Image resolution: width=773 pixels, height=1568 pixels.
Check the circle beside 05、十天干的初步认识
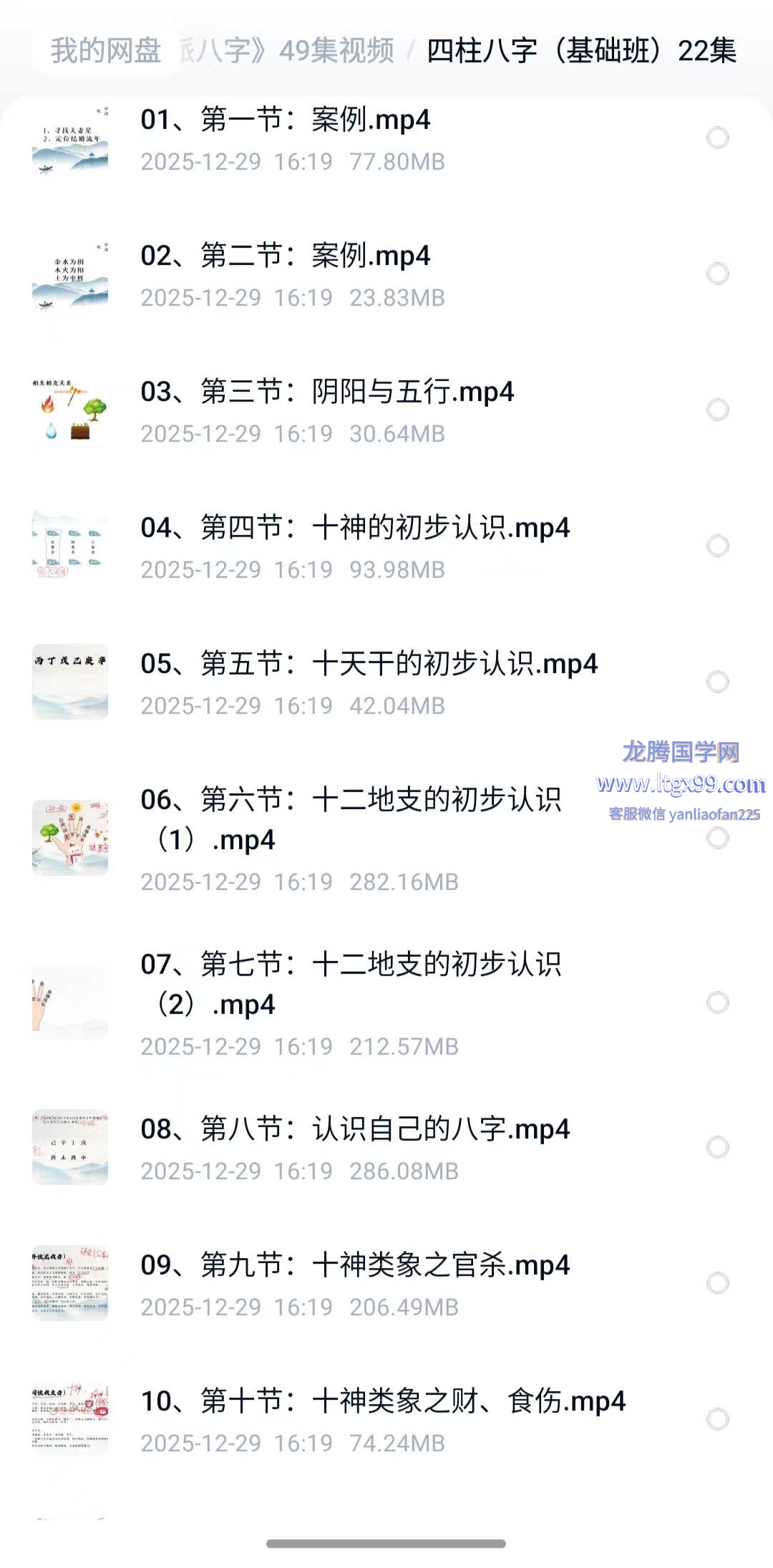tap(717, 682)
